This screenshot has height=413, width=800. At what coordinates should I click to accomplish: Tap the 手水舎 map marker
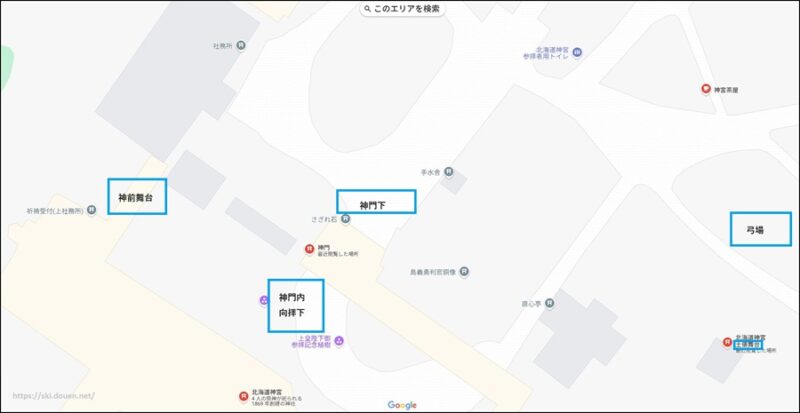click(x=448, y=172)
